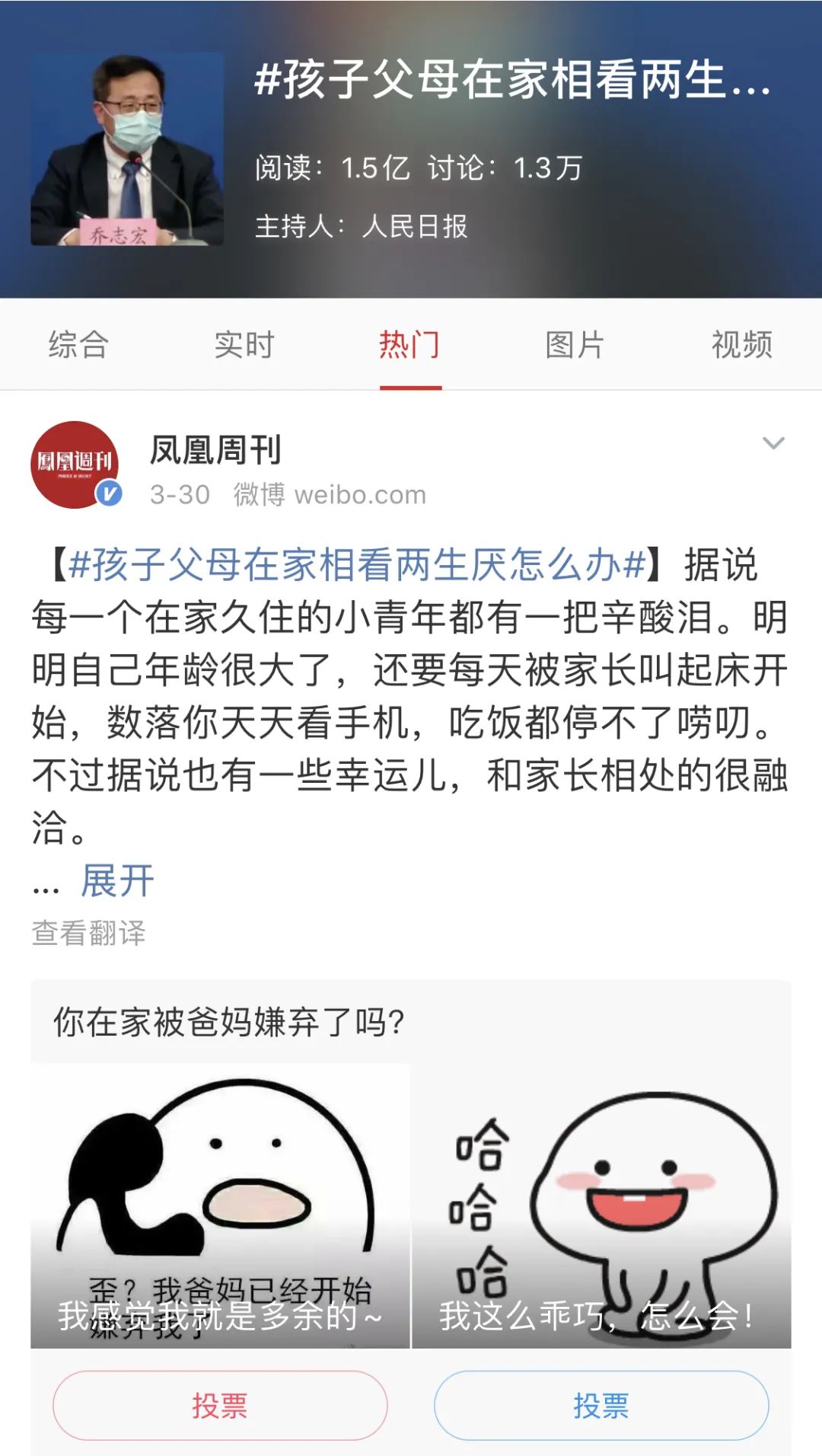View the 我感觉我就是多余的 poll image

[220, 1205]
